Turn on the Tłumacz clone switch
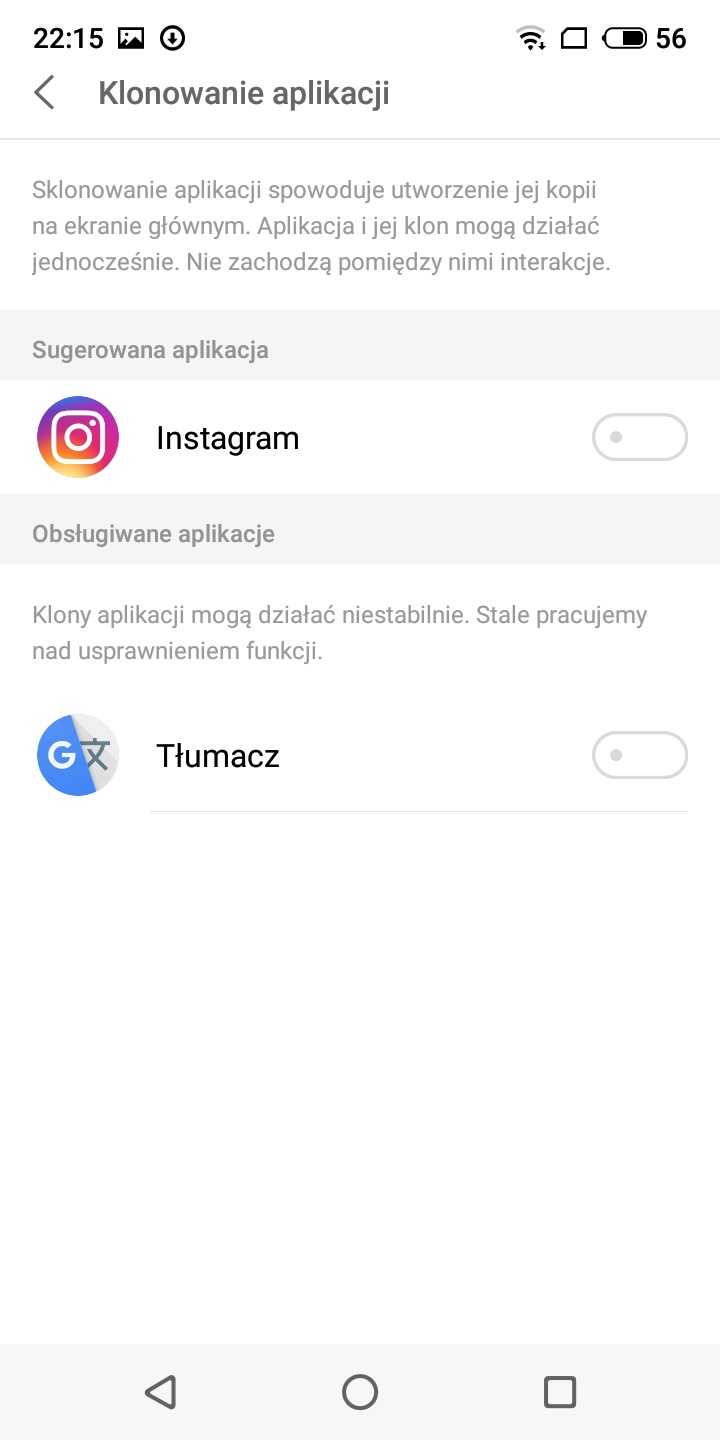This screenshot has width=720, height=1440. pyautogui.click(x=640, y=755)
